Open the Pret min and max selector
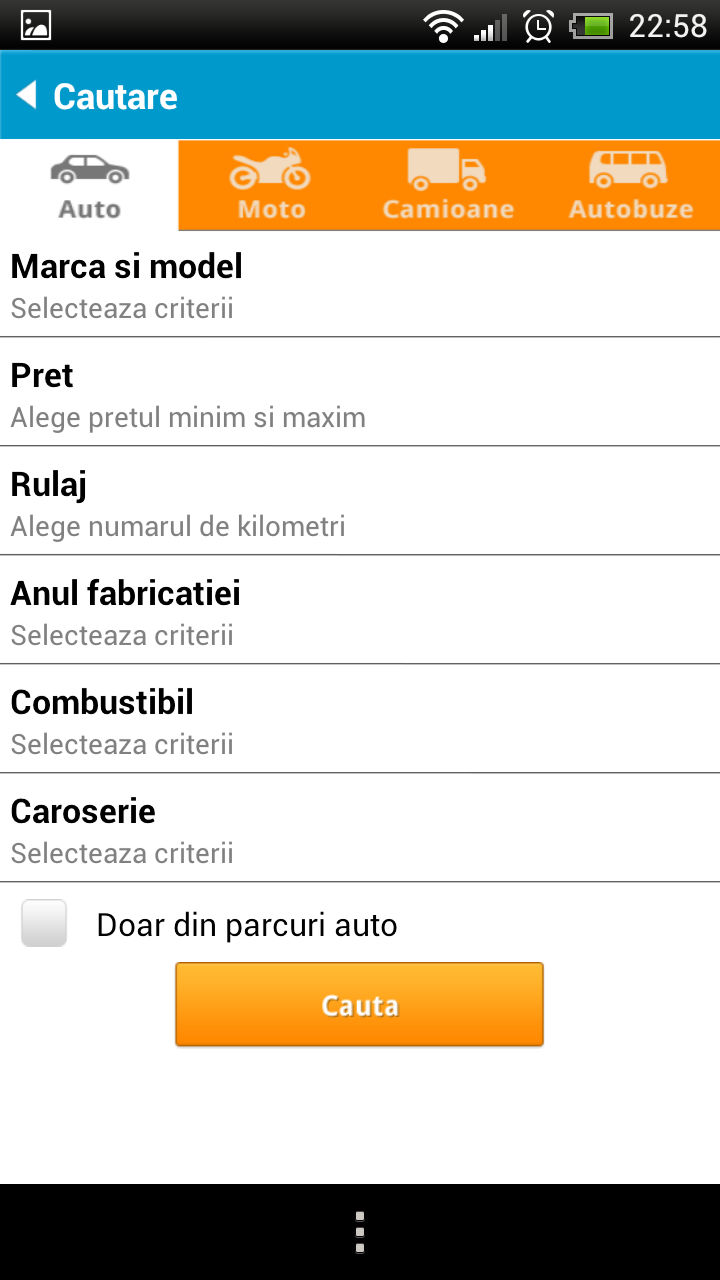 (360, 392)
